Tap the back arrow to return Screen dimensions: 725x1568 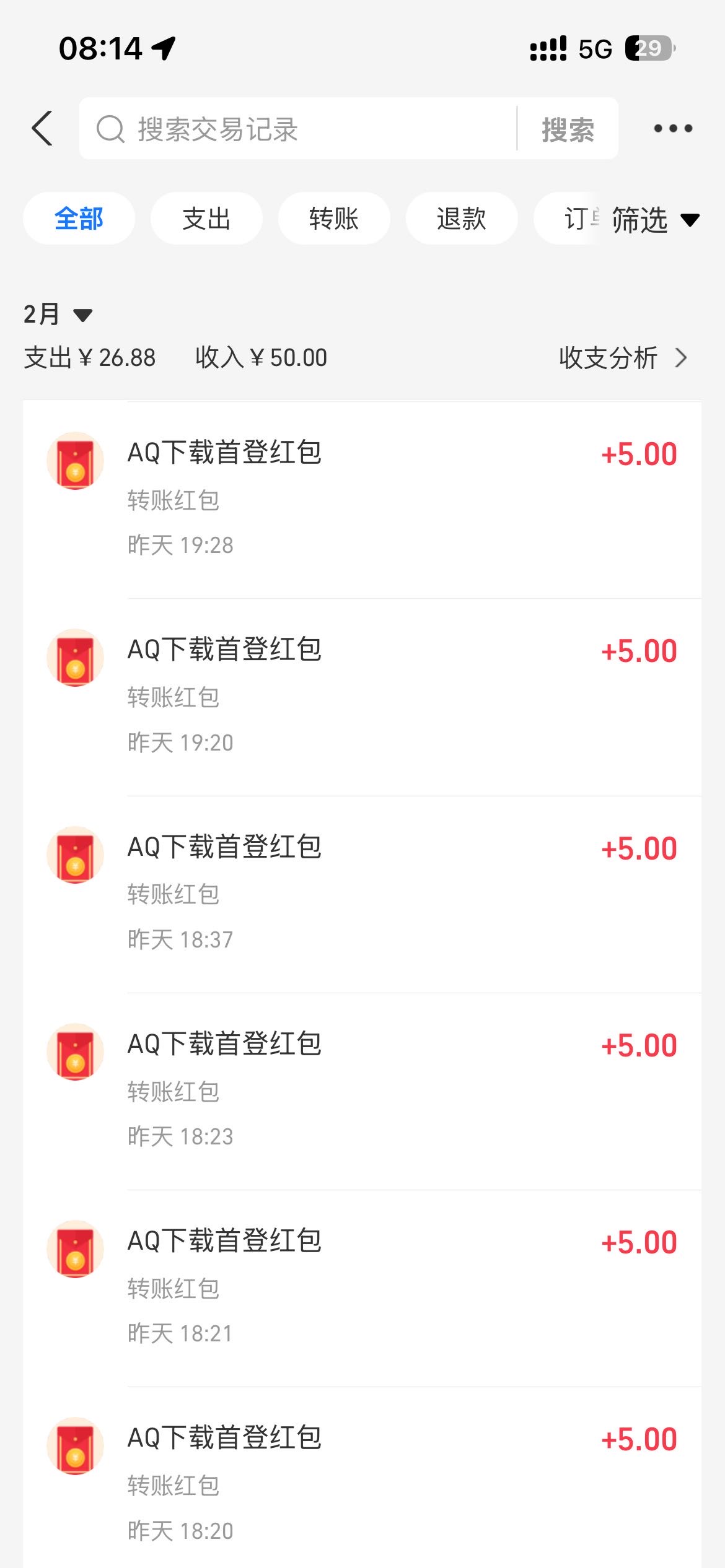pyautogui.click(x=41, y=128)
